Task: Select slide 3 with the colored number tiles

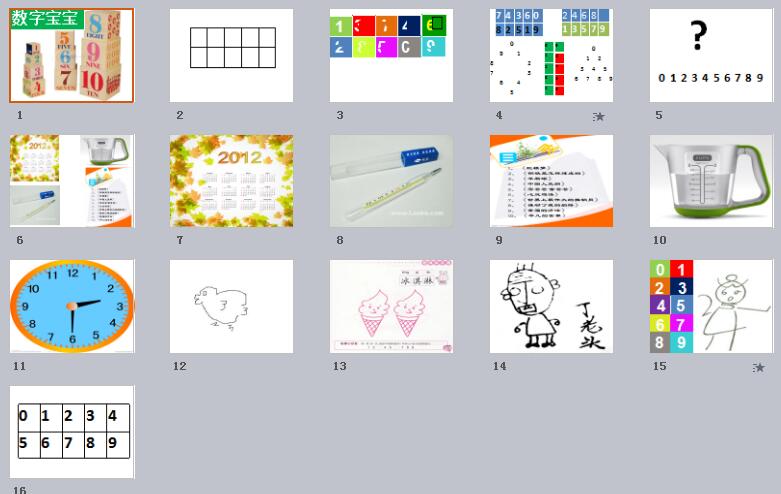Action: 391,55
